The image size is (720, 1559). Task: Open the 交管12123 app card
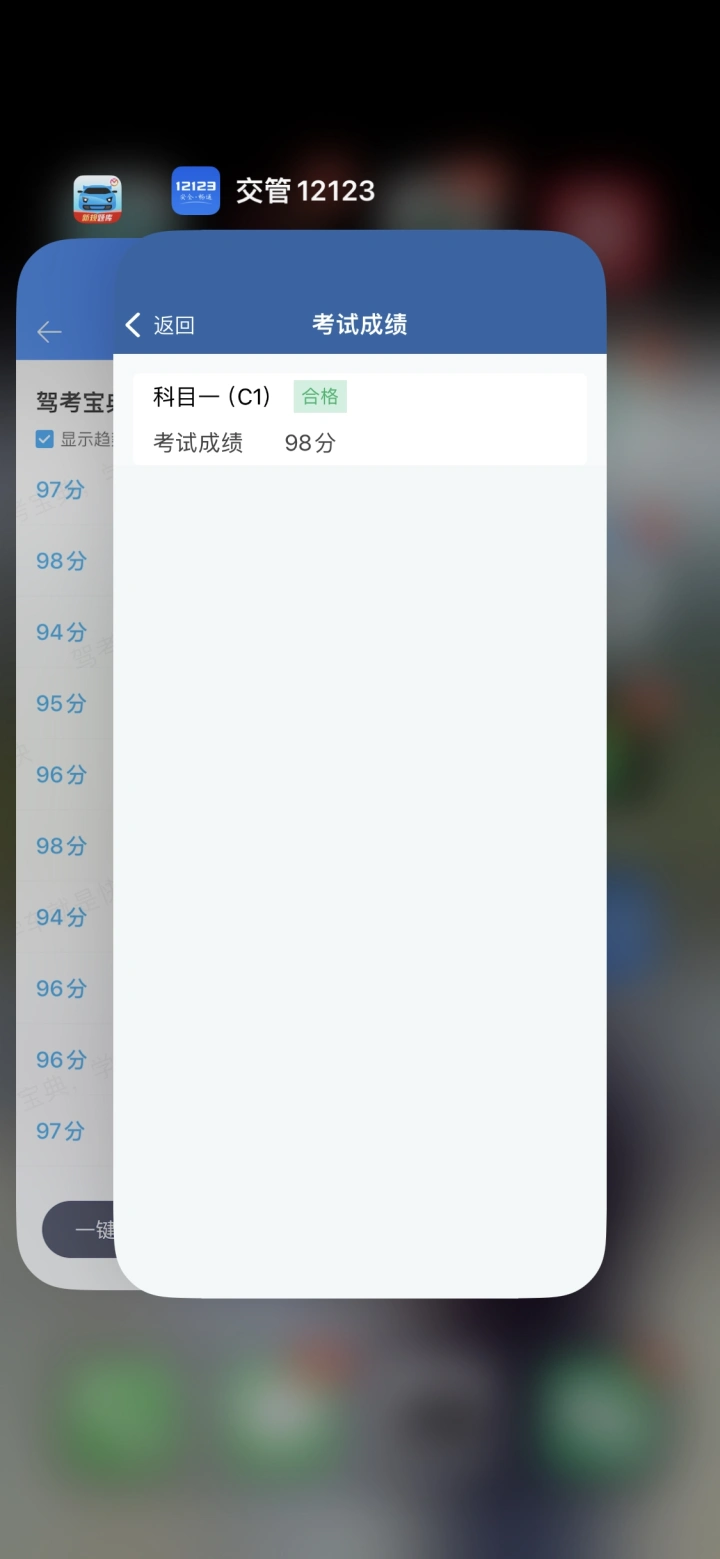(x=360, y=800)
